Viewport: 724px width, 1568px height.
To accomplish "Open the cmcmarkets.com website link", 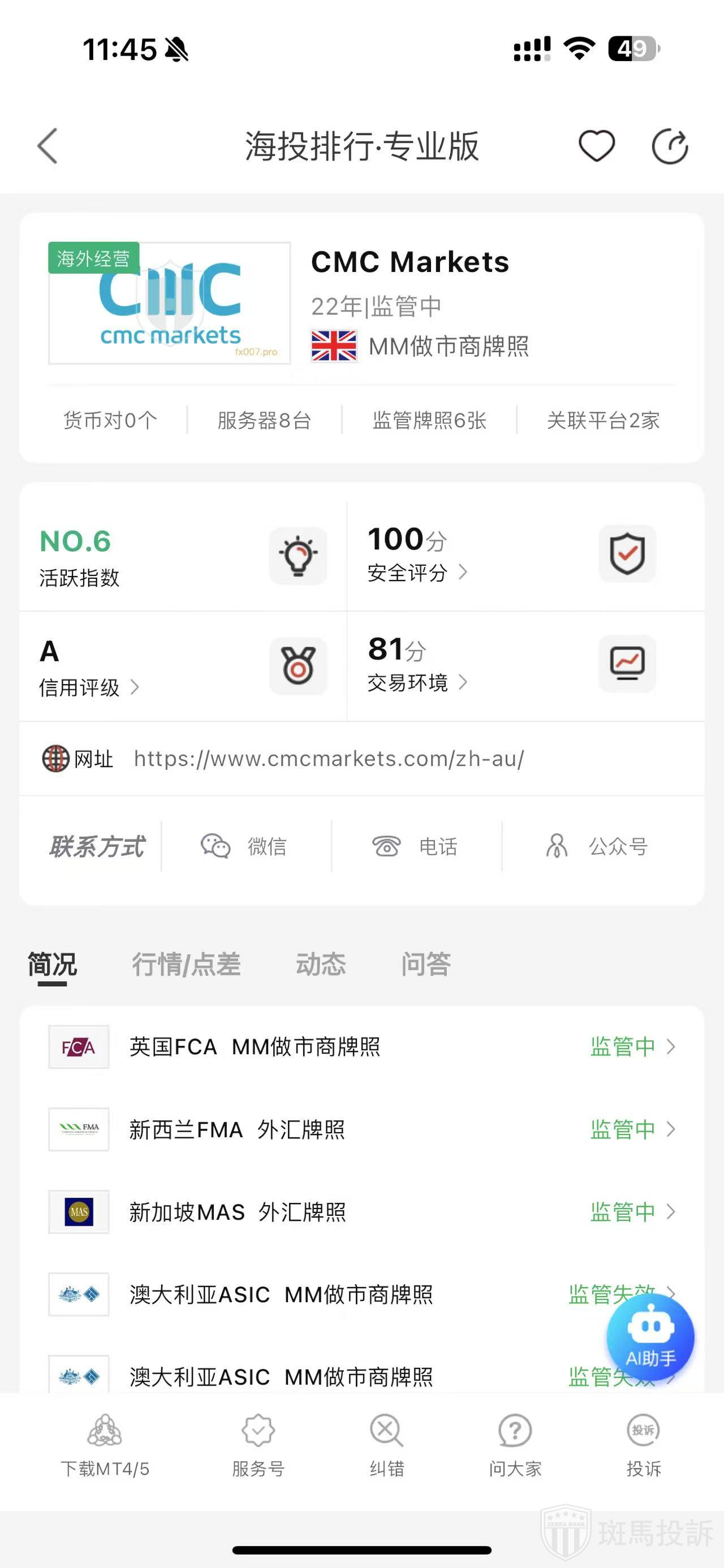I will 329,759.
